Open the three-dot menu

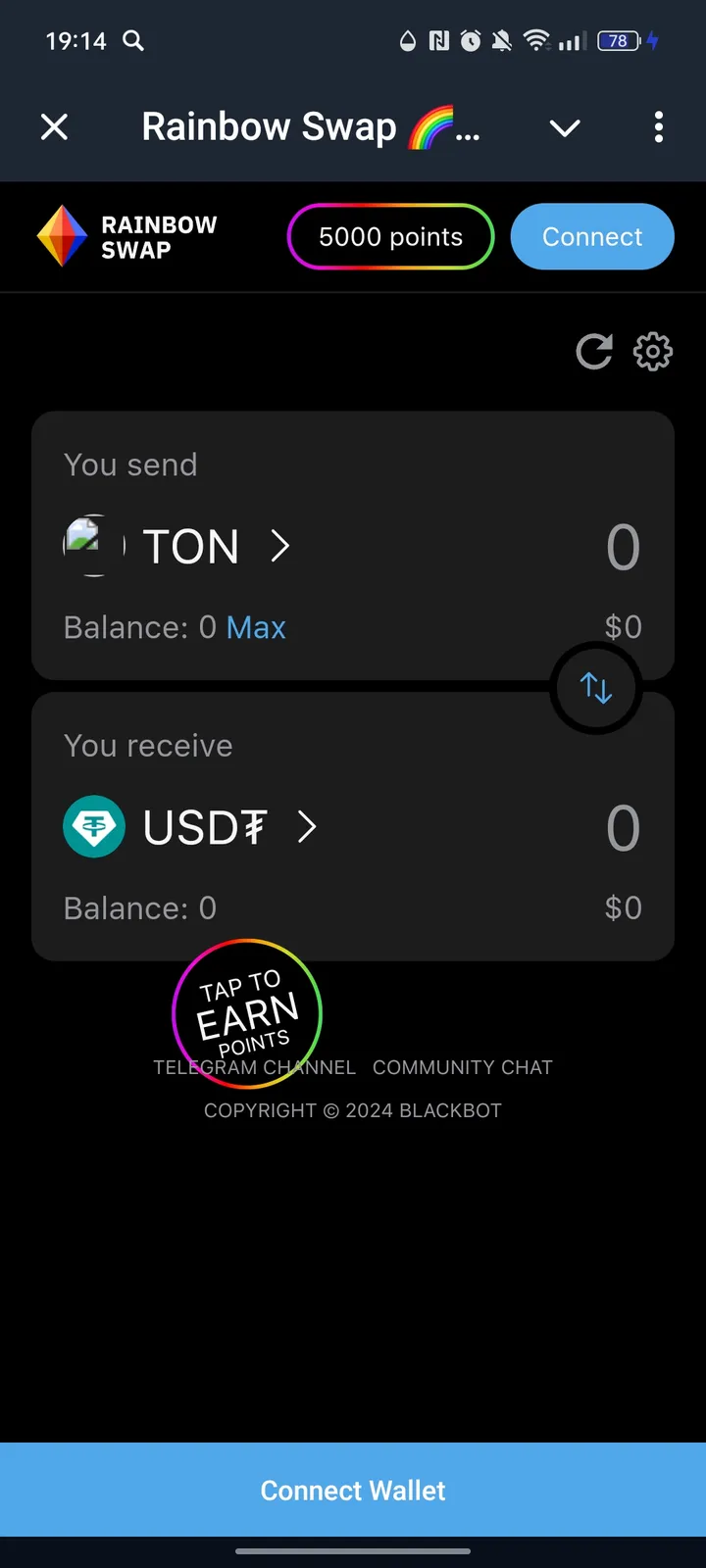[x=659, y=127]
